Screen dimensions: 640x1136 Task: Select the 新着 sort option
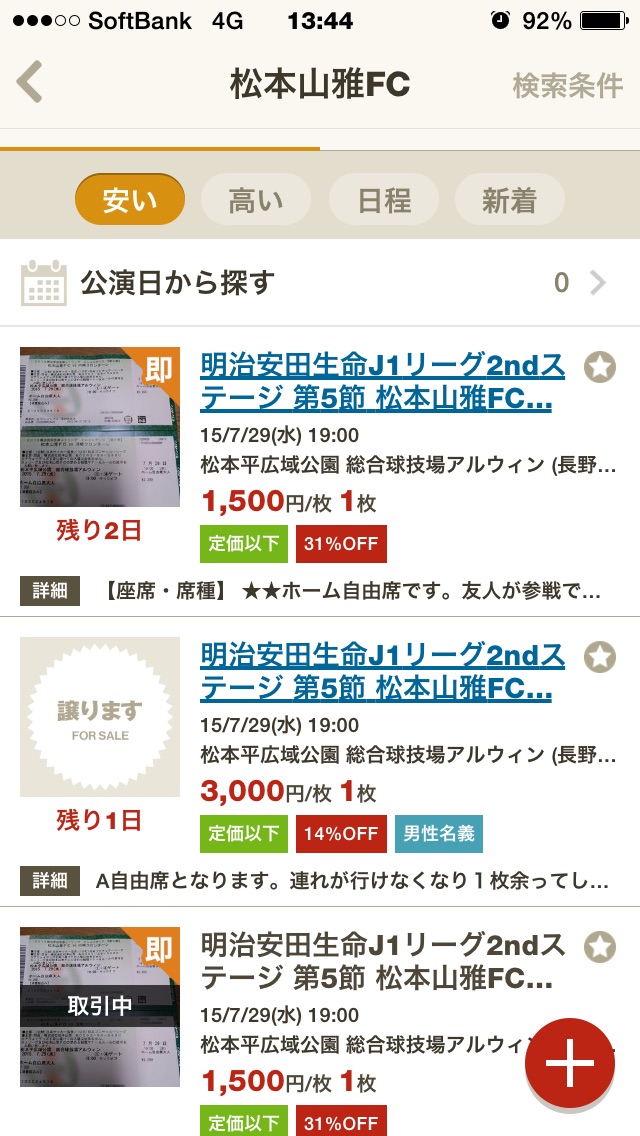[509, 200]
